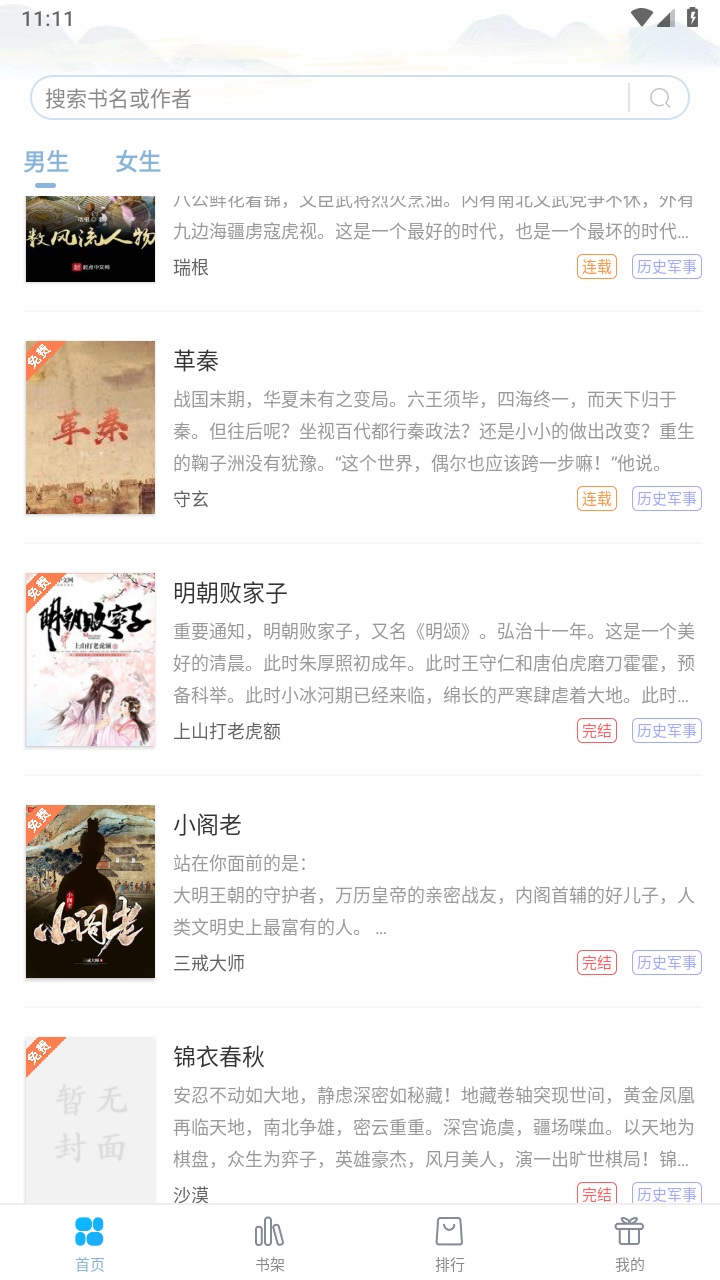Viewport: 720px width, 1280px height.
Task: Open the 书架 bookshelf section
Action: coord(269,1237)
